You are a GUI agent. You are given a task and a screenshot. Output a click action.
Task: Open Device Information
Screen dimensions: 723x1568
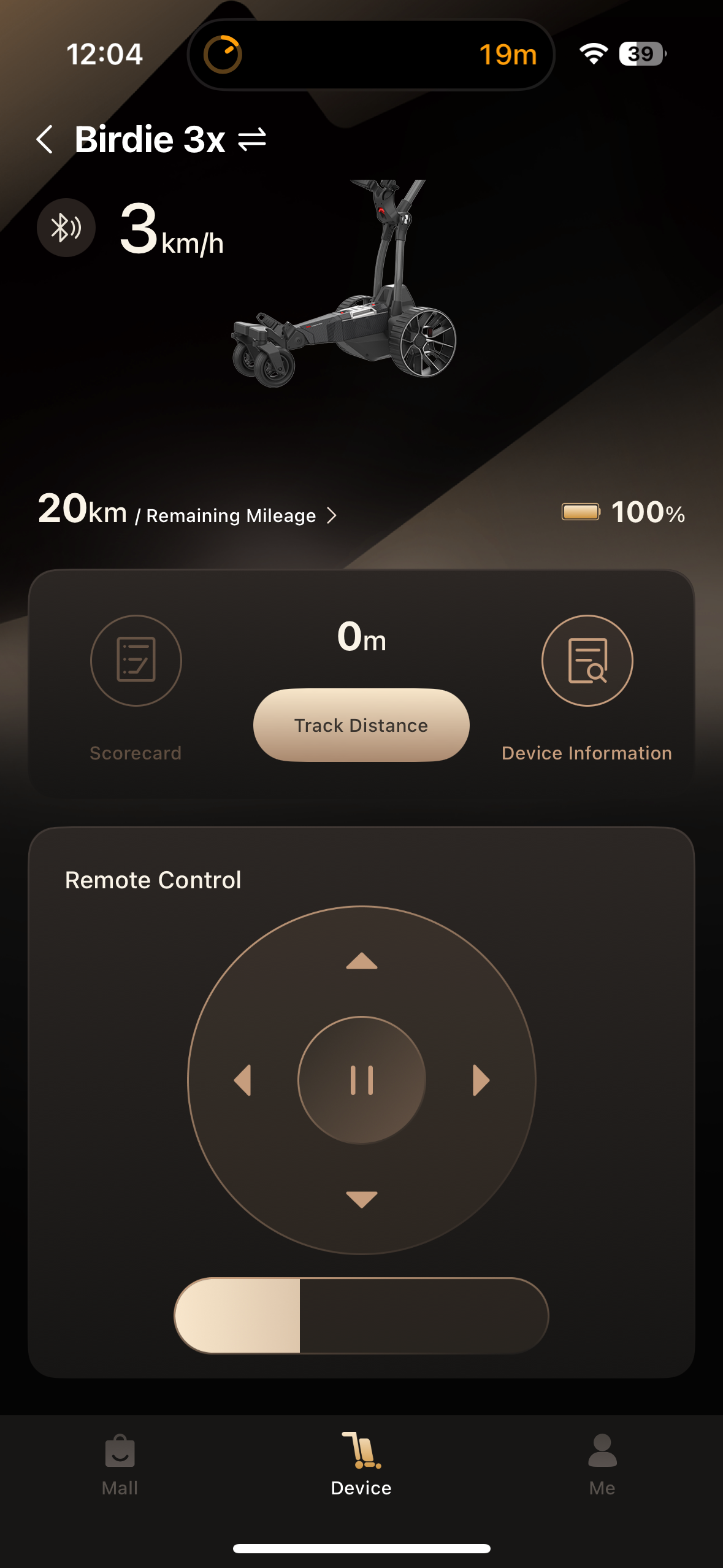587,661
